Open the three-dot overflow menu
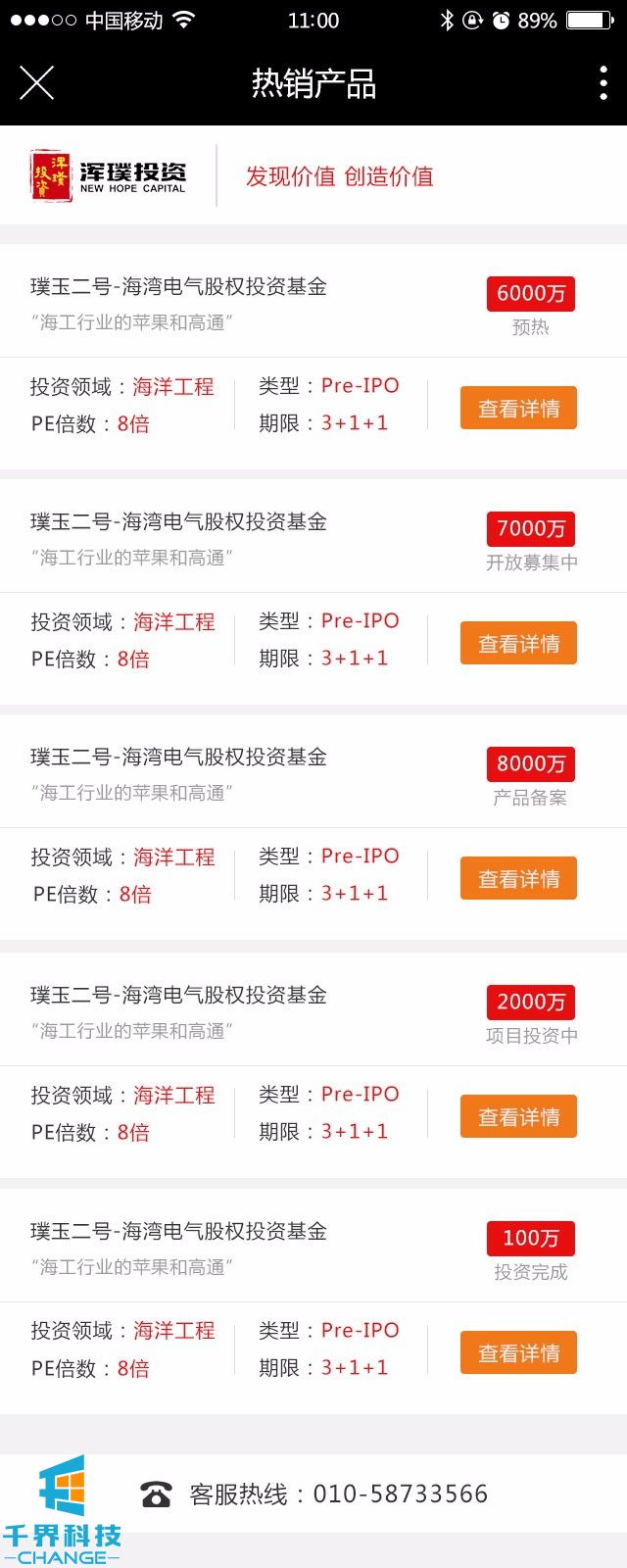The image size is (627, 1568). (x=603, y=83)
